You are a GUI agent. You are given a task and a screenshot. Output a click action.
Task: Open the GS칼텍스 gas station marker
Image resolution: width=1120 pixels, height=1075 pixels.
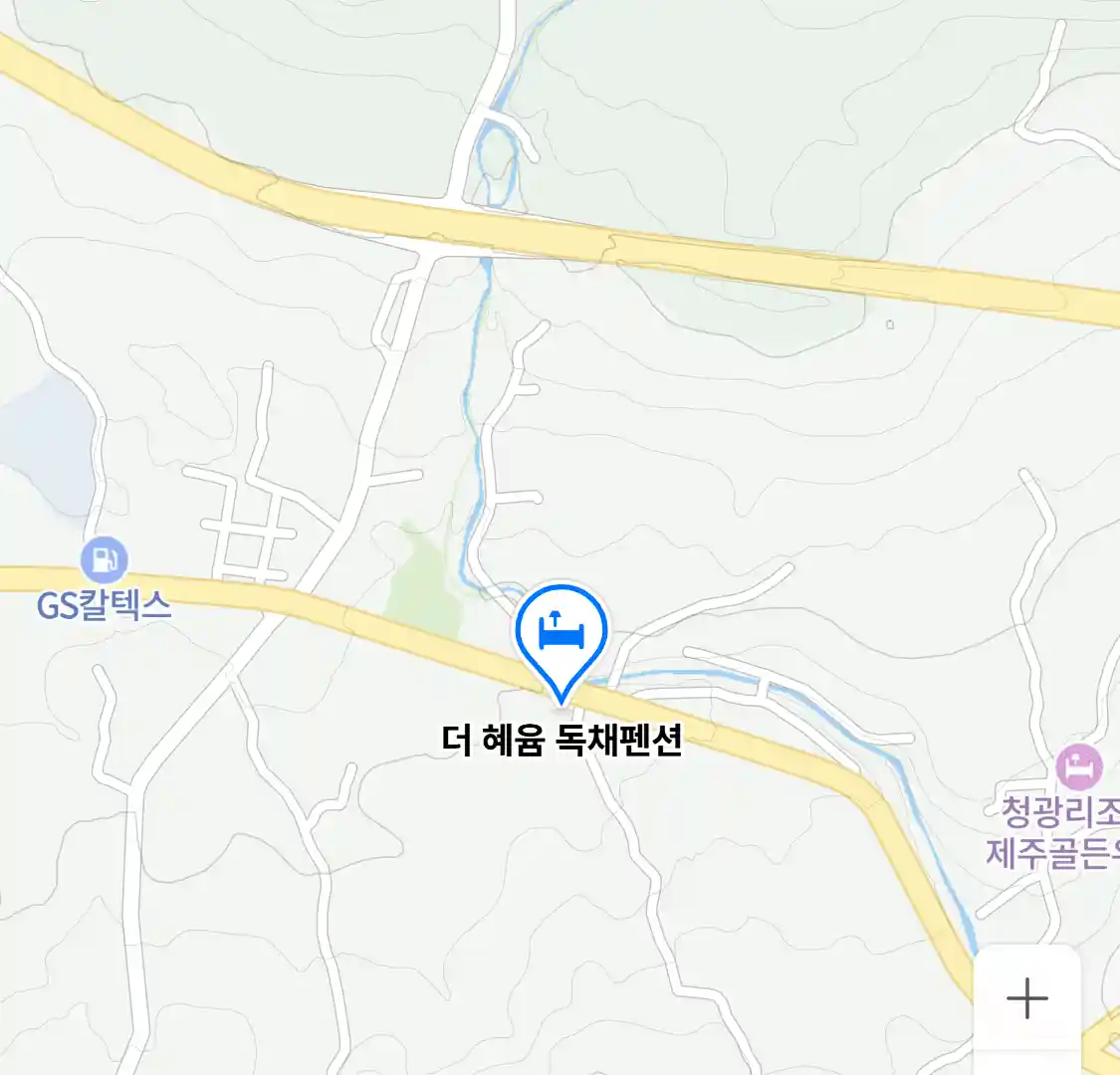104,559
